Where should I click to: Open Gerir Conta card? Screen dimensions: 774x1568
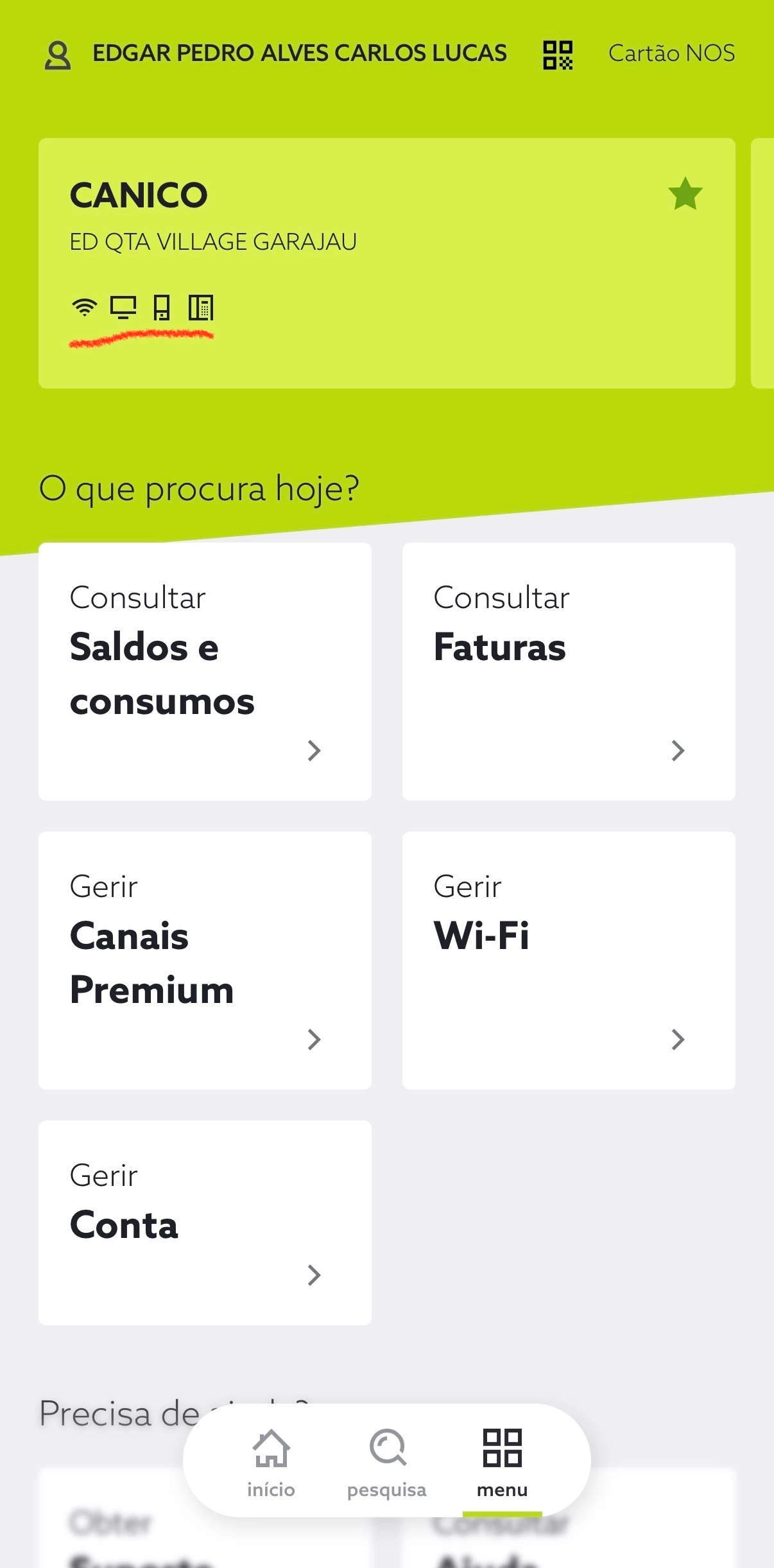click(x=205, y=1222)
